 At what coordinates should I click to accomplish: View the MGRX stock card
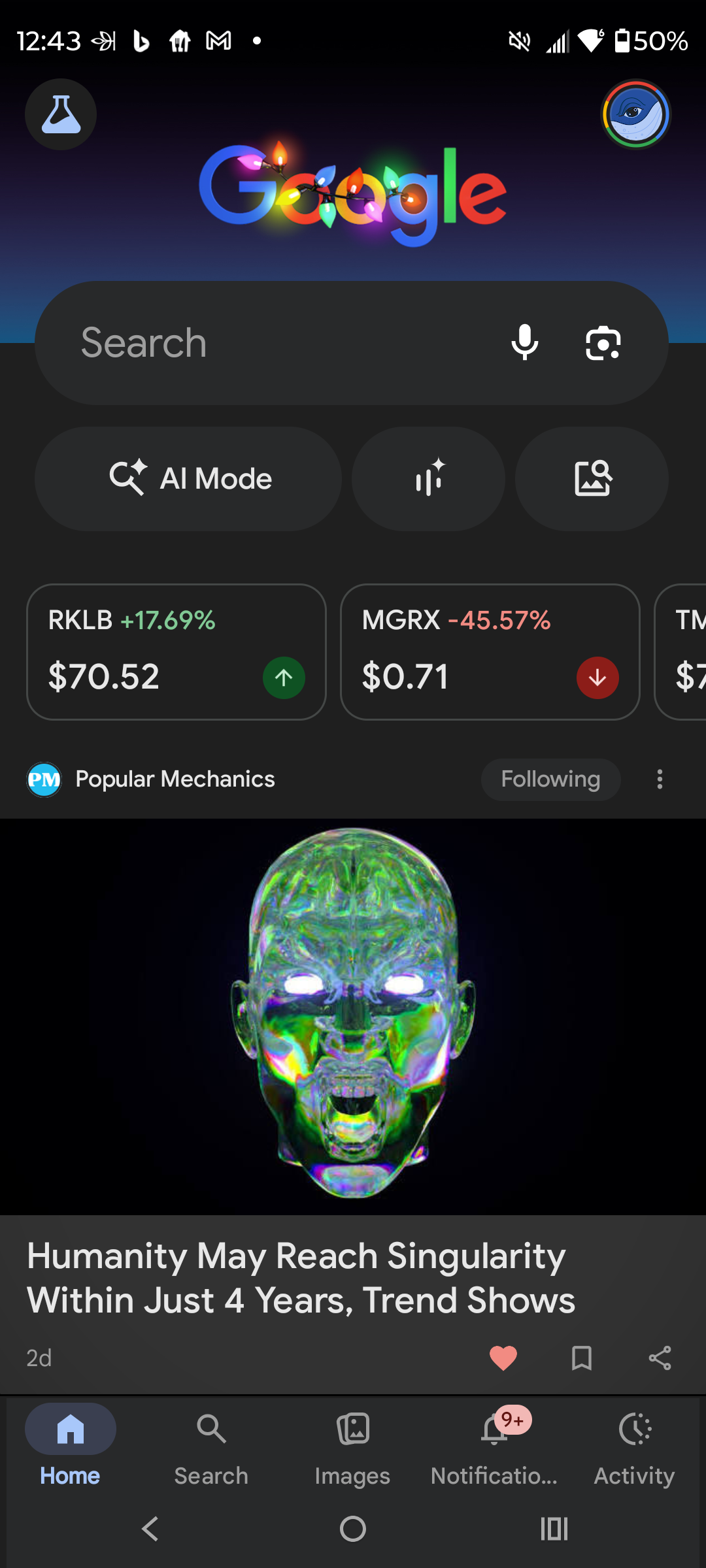click(490, 652)
